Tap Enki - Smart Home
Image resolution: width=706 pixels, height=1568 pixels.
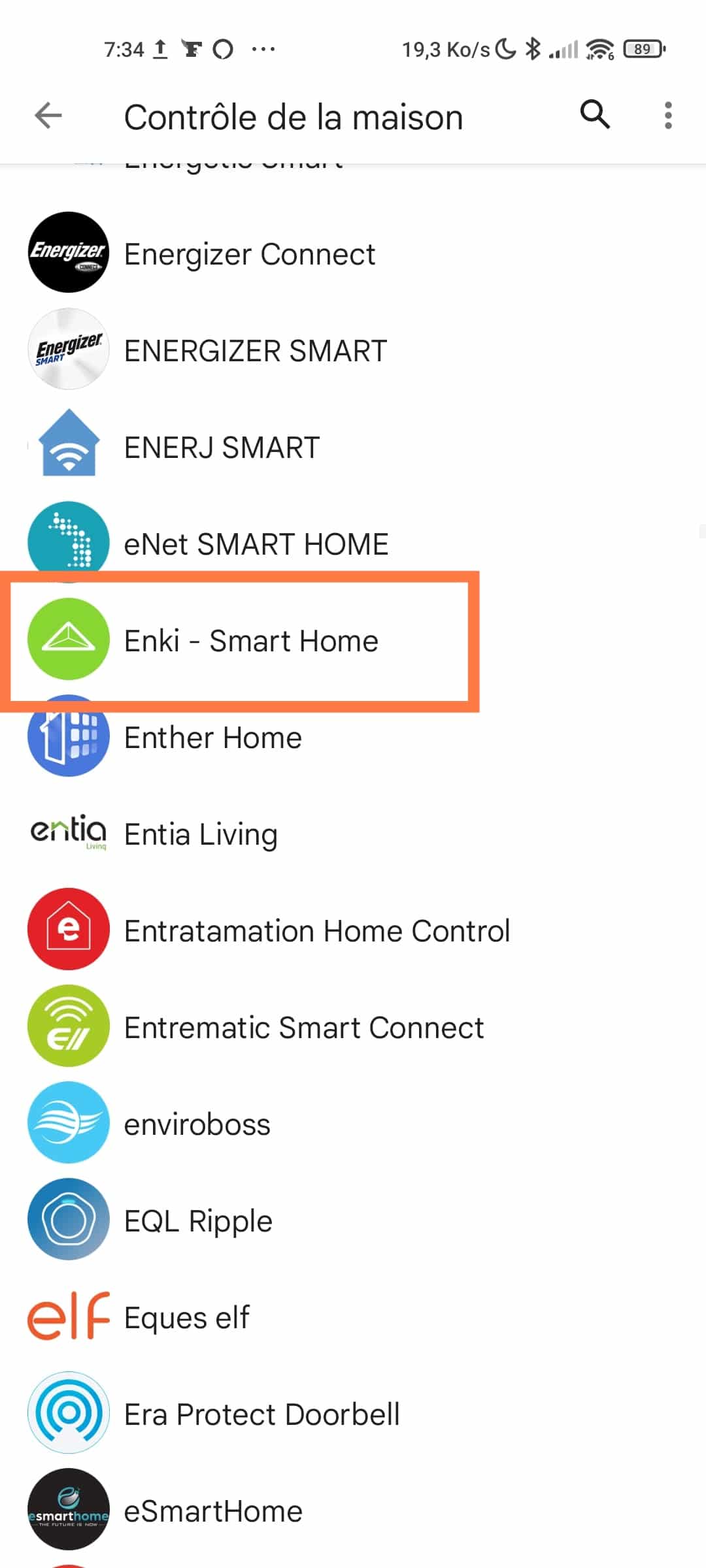pos(353,640)
